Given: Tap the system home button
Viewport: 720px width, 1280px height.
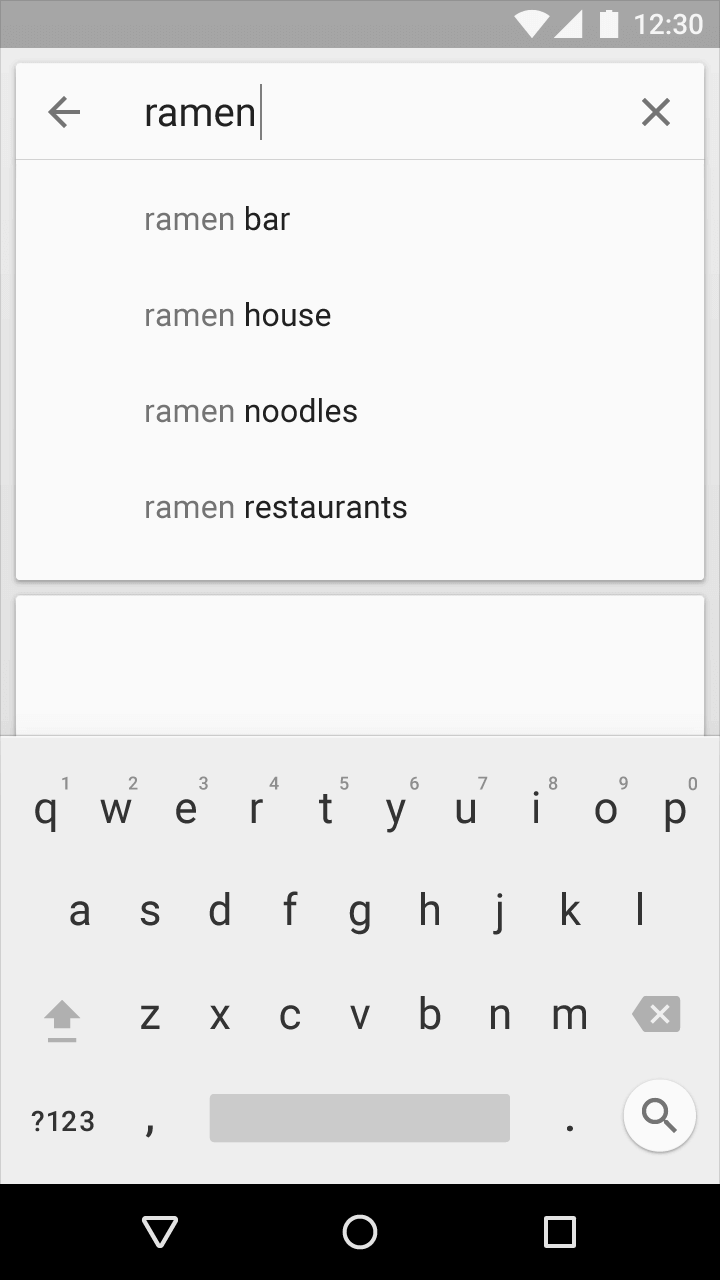Looking at the screenshot, I should tap(360, 1232).
